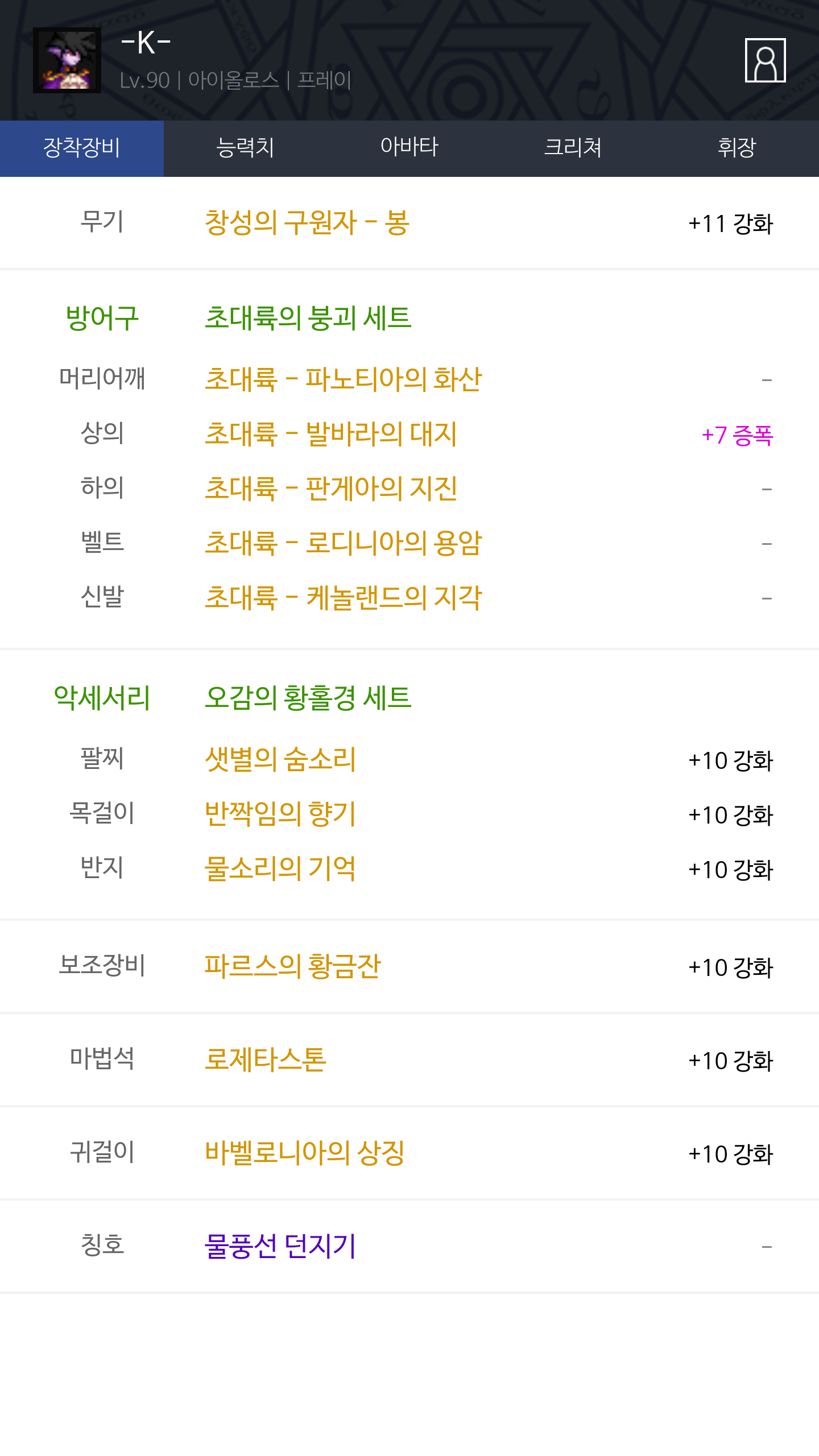Open bracelet item 샛별의 숨소리
The image size is (819, 1456).
coord(280,759)
